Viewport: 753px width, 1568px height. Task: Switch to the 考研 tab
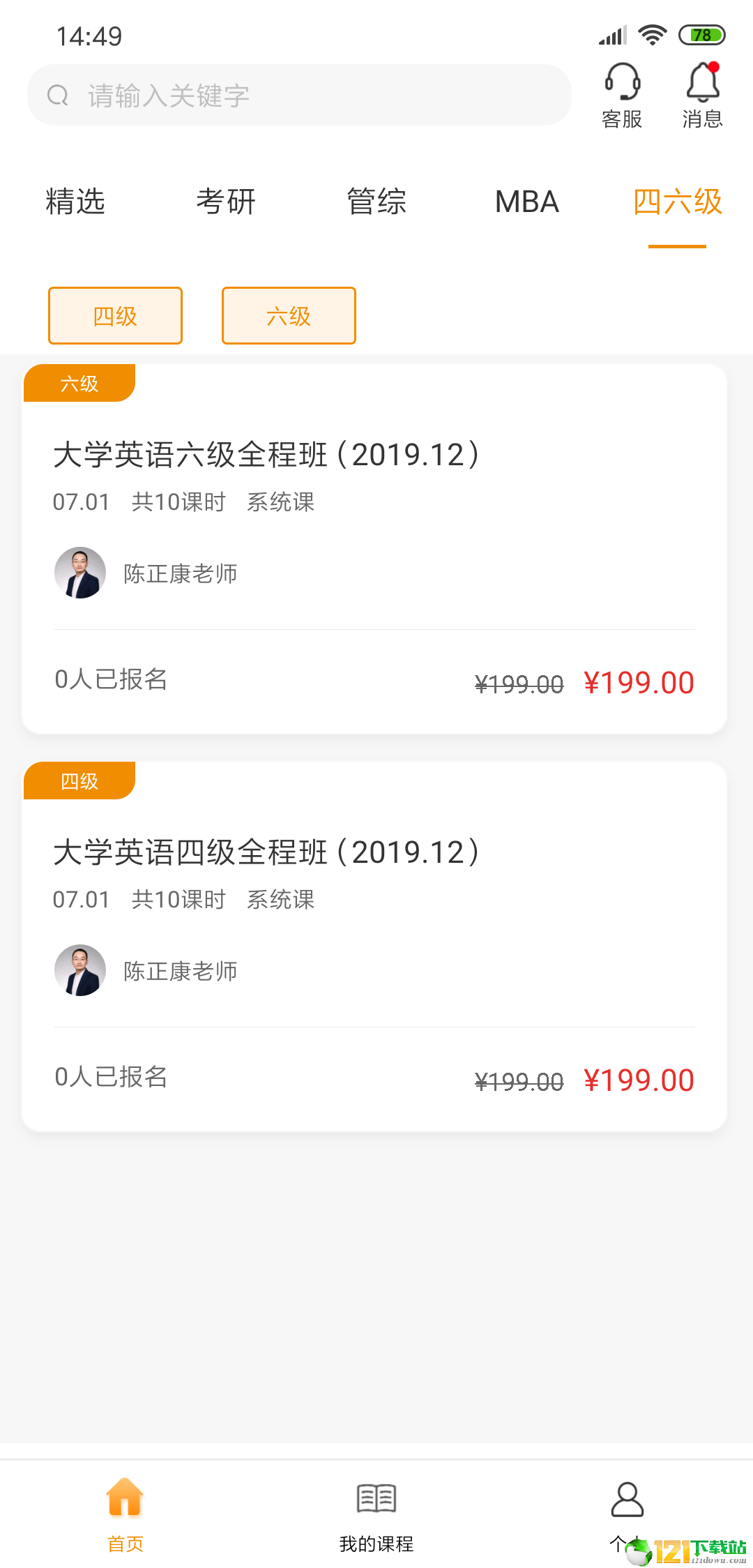coord(226,202)
